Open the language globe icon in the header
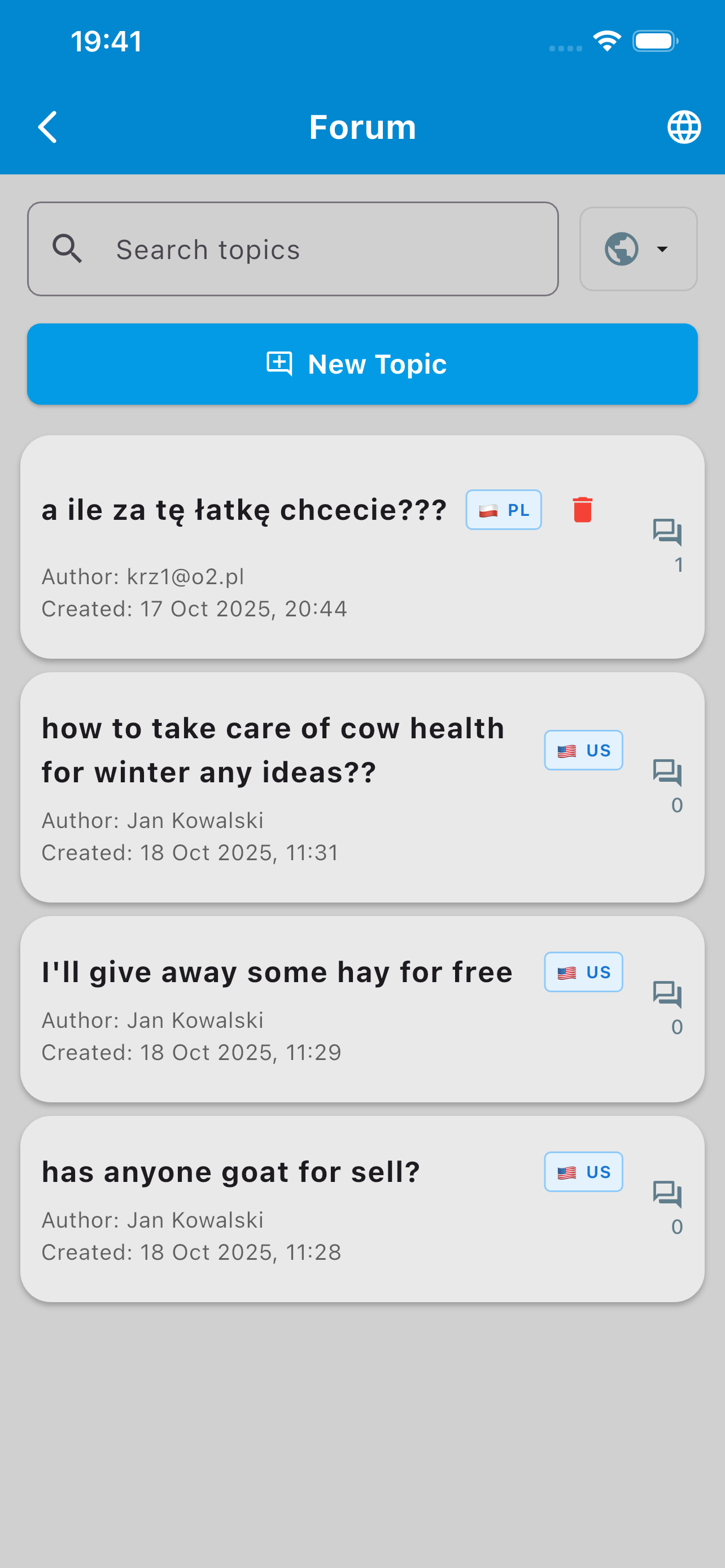725x1568 pixels. [x=684, y=127]
